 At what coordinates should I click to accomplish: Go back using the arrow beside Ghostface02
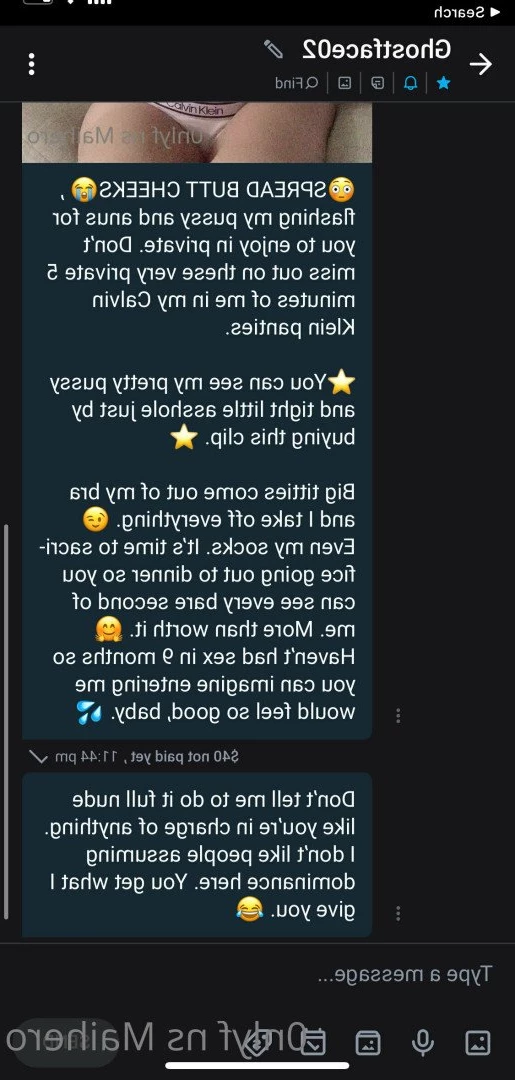coord(481,64)
